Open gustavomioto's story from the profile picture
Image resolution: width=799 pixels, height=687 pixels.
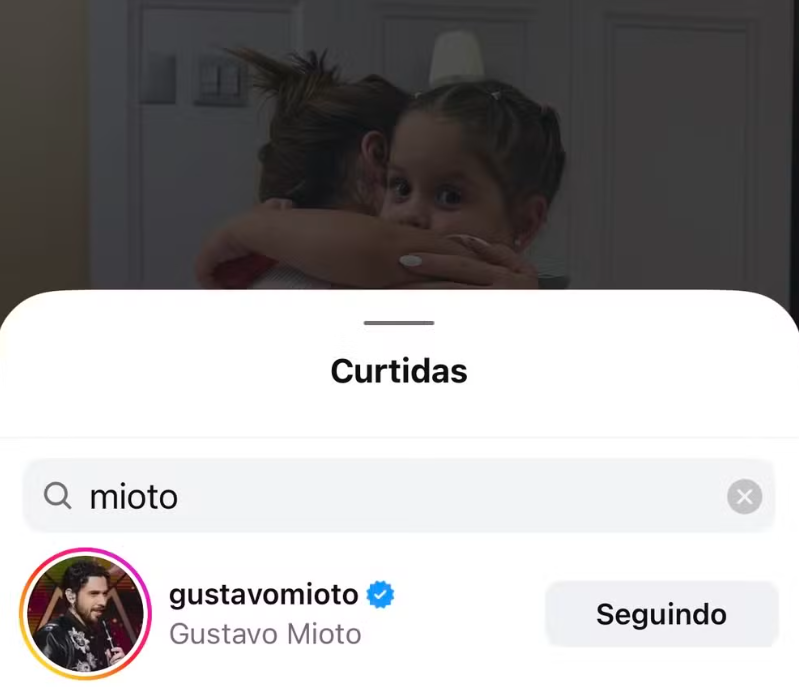click(85, 614)
